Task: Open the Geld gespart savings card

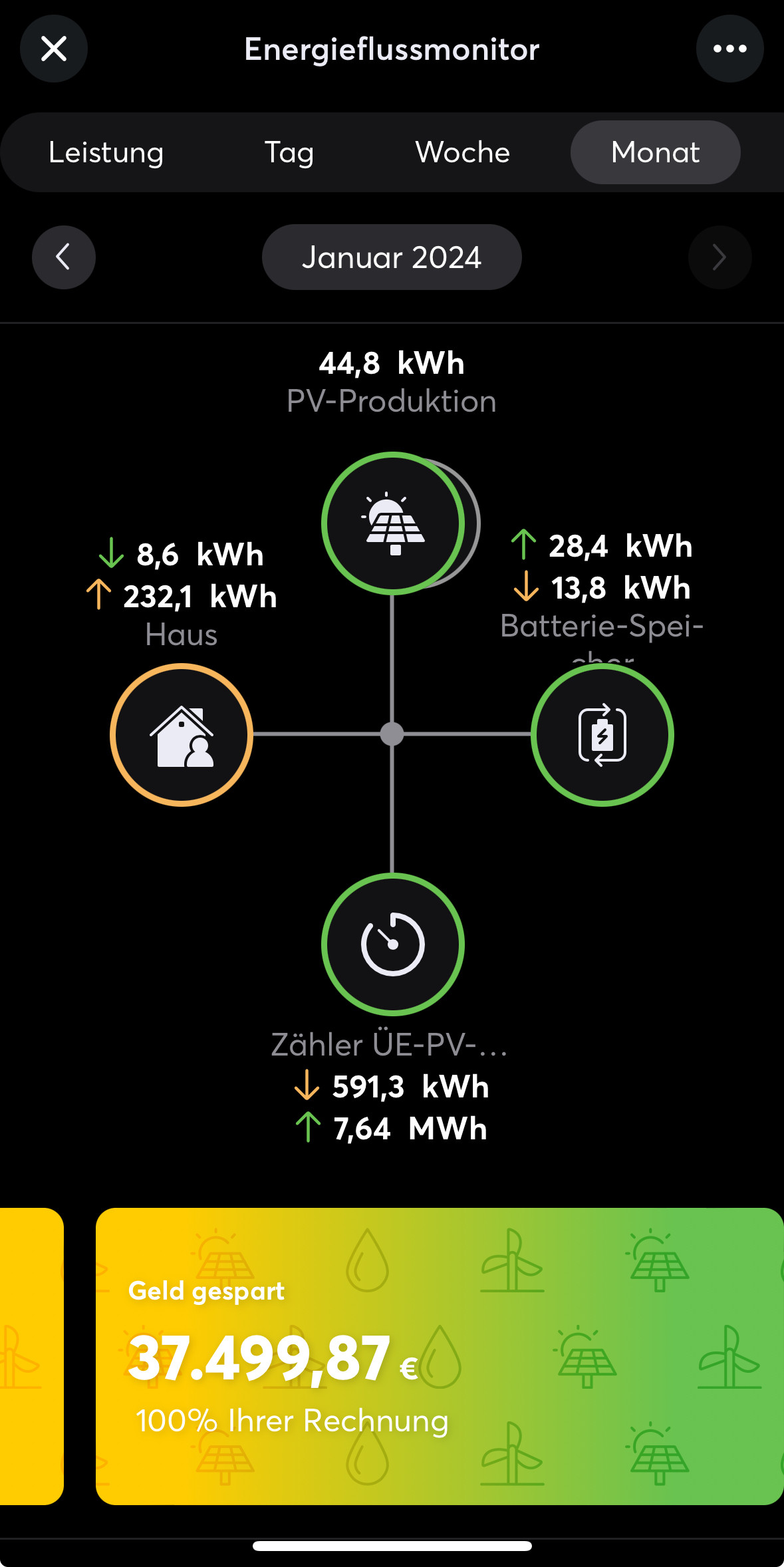Action: tap(439, 1355)
